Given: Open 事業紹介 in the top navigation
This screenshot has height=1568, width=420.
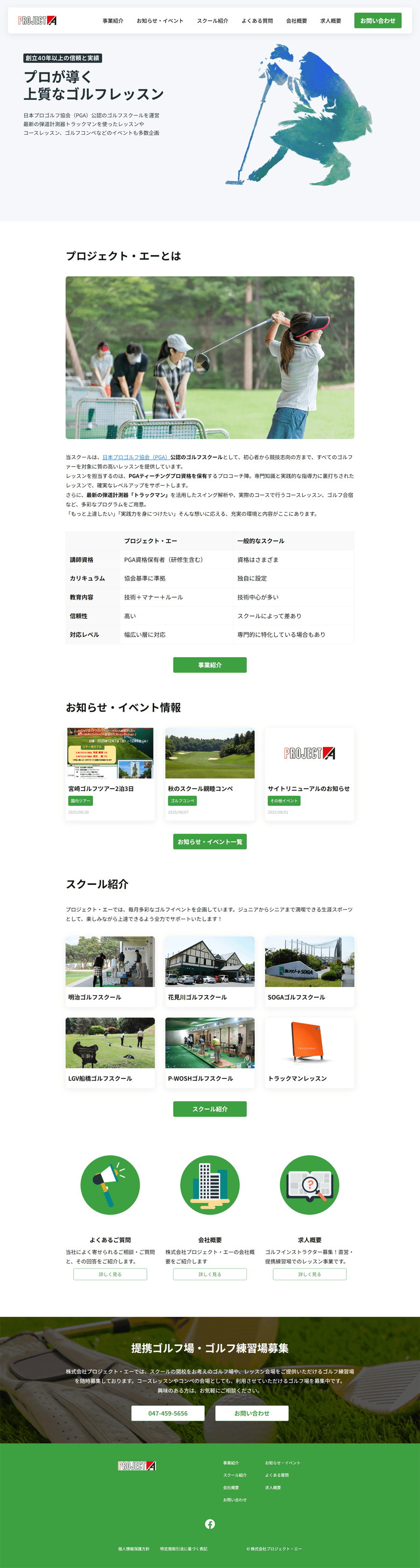Looking at the screenshot, I should [x=112, y=21].
